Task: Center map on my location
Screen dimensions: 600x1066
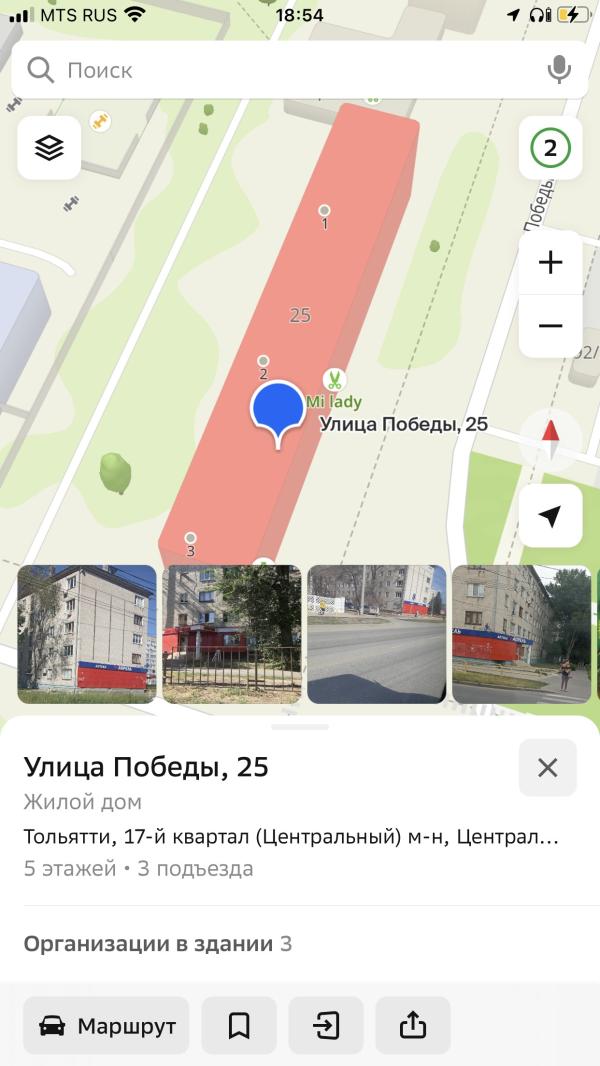Action: click(550, 516)
